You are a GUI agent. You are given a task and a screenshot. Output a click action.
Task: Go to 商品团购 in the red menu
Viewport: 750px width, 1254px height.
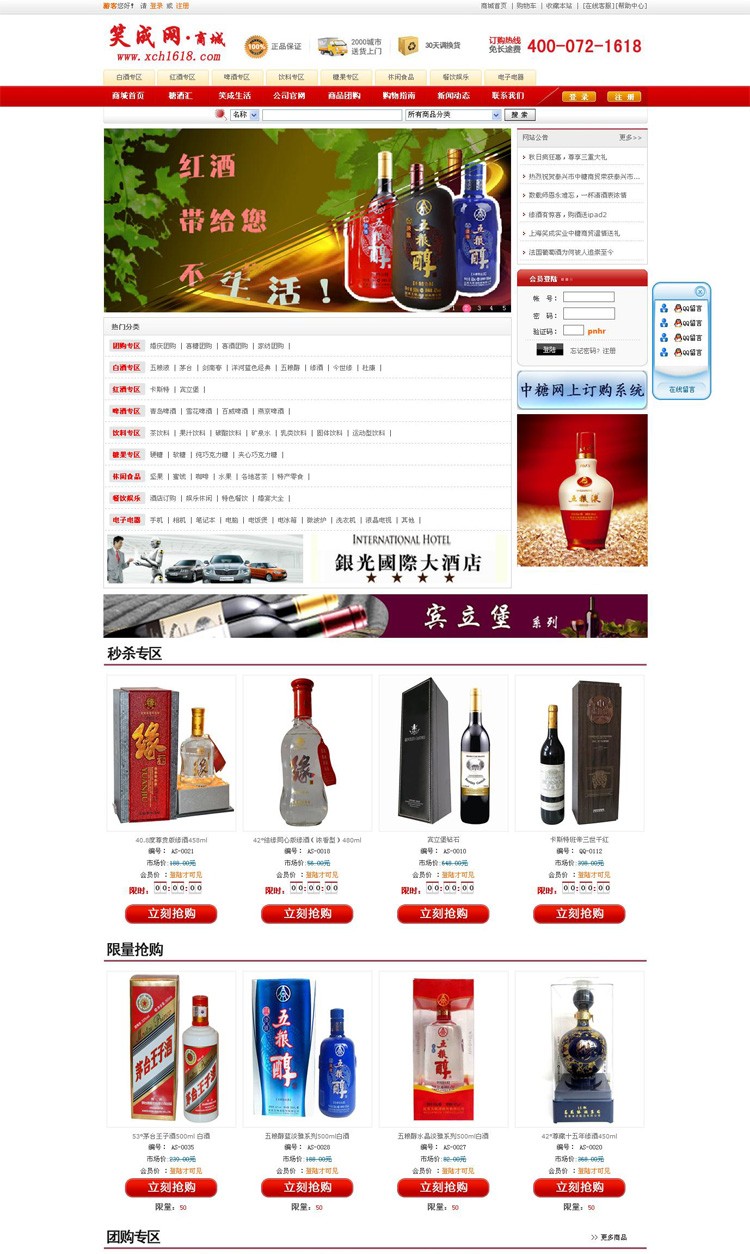point(344,96)
